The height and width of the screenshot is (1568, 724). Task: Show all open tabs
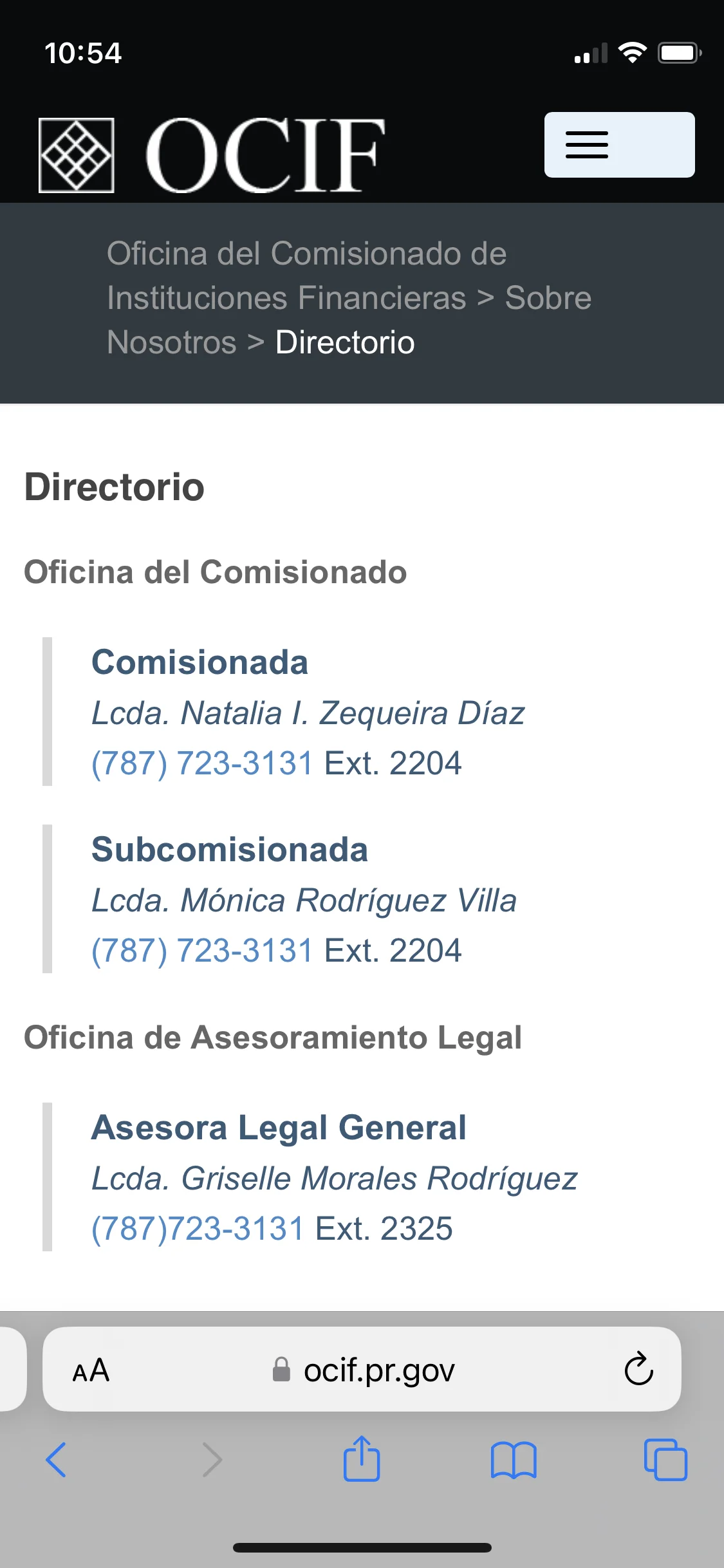665,1460
